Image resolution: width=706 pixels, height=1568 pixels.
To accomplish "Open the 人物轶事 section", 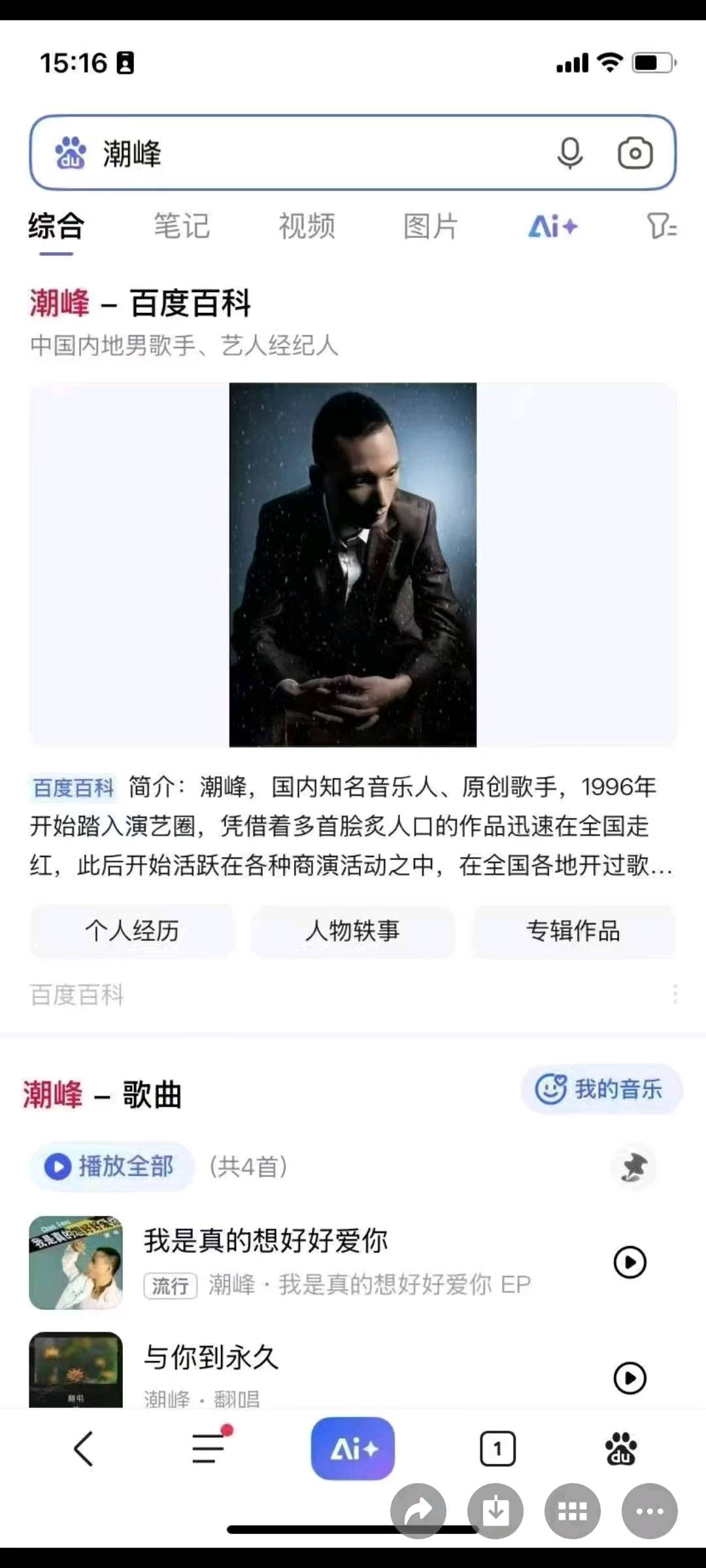I will pyautogui.click(x=352, y=931).
